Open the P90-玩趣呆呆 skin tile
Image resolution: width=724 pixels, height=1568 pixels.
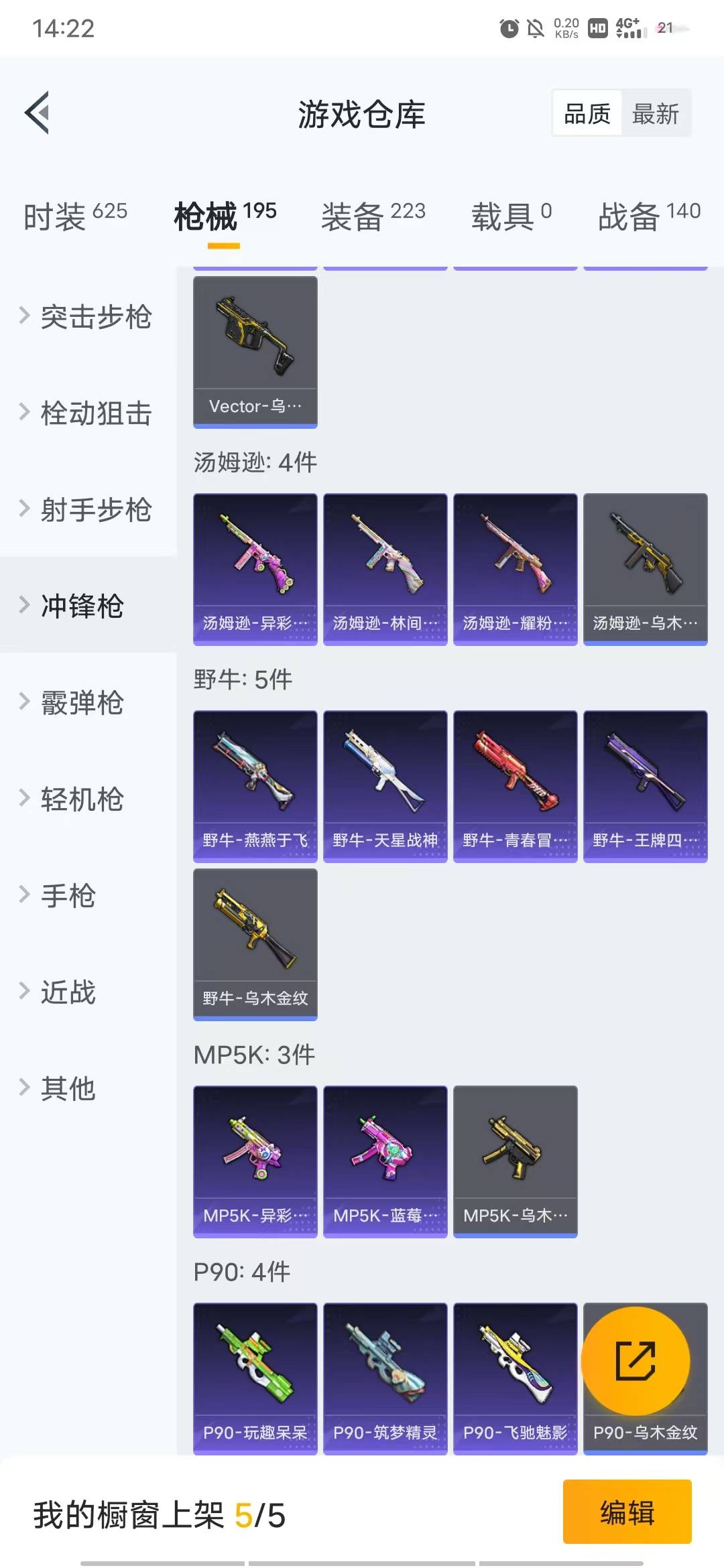[255, 1378]
